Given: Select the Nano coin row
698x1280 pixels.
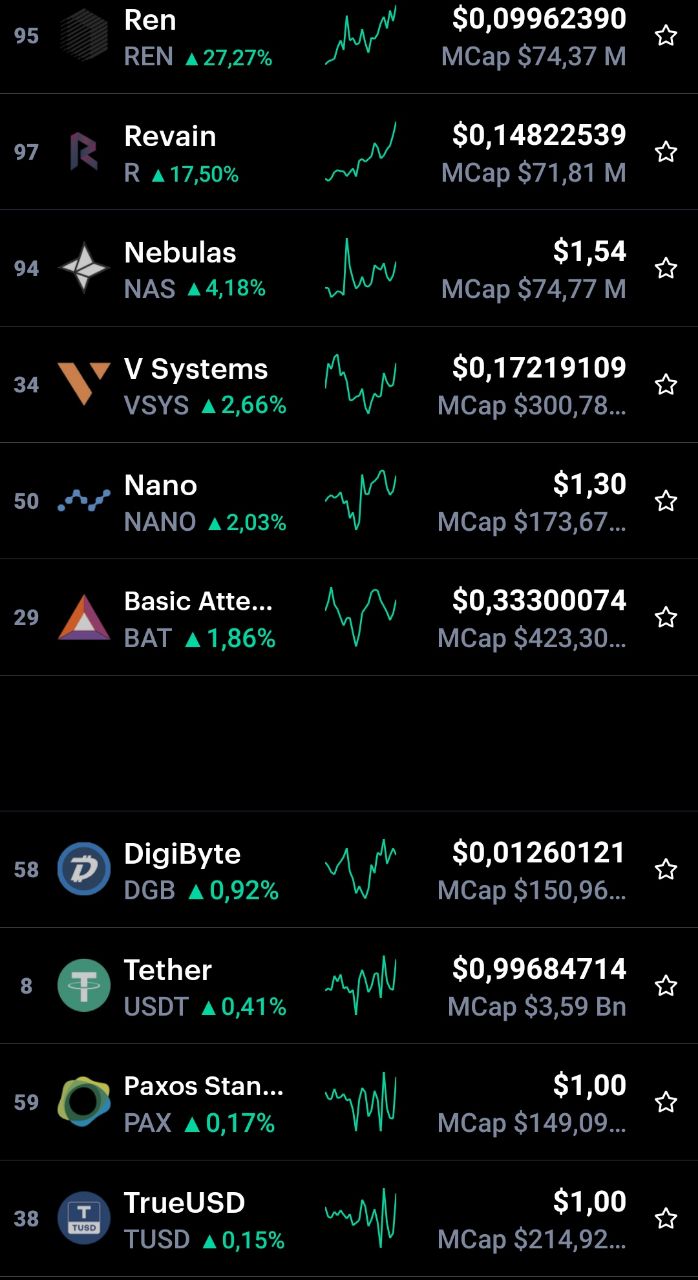Looking at the screenshot, I should pyautogui.click(x=349, y=501).
